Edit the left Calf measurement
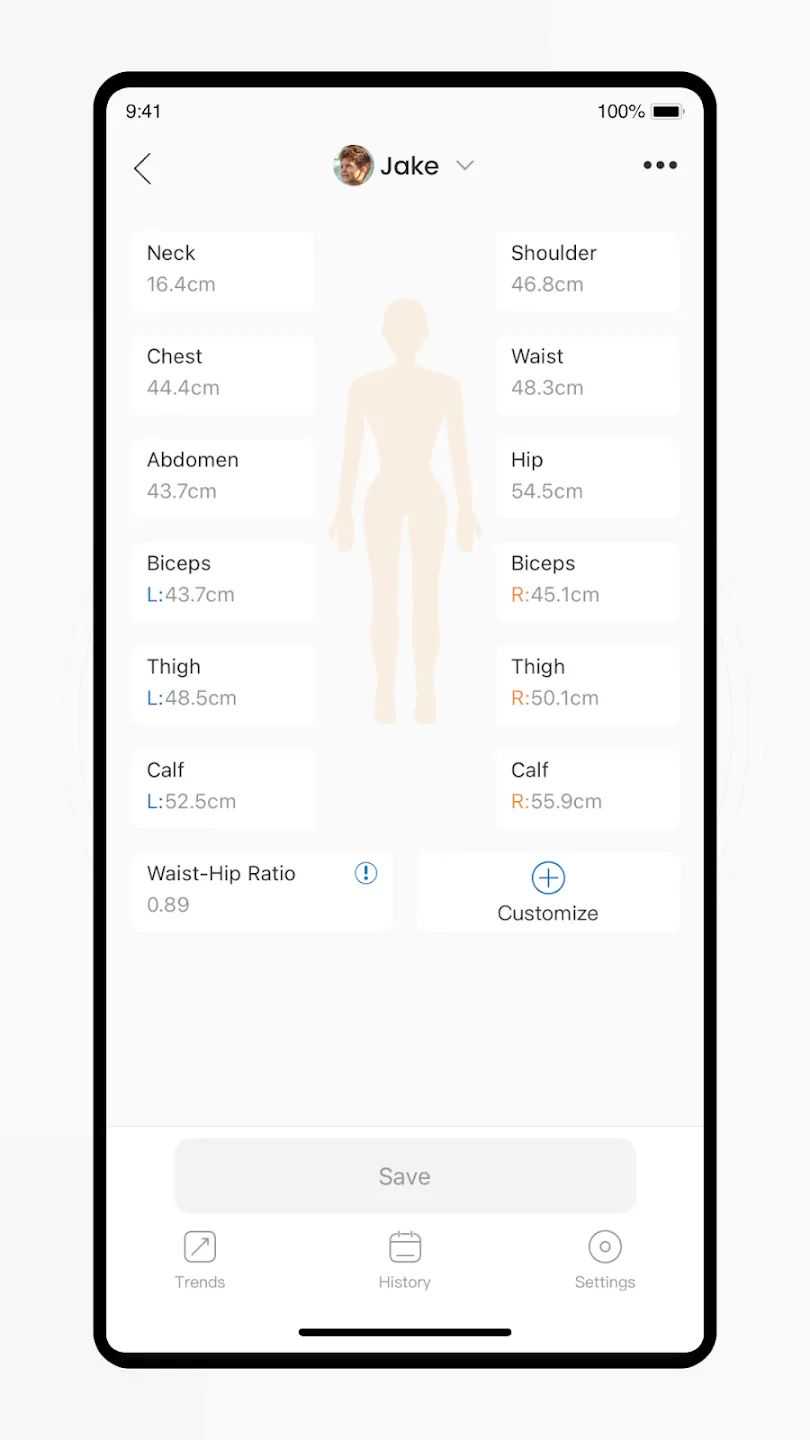810x1440 pixels. (x=222, y=786)
